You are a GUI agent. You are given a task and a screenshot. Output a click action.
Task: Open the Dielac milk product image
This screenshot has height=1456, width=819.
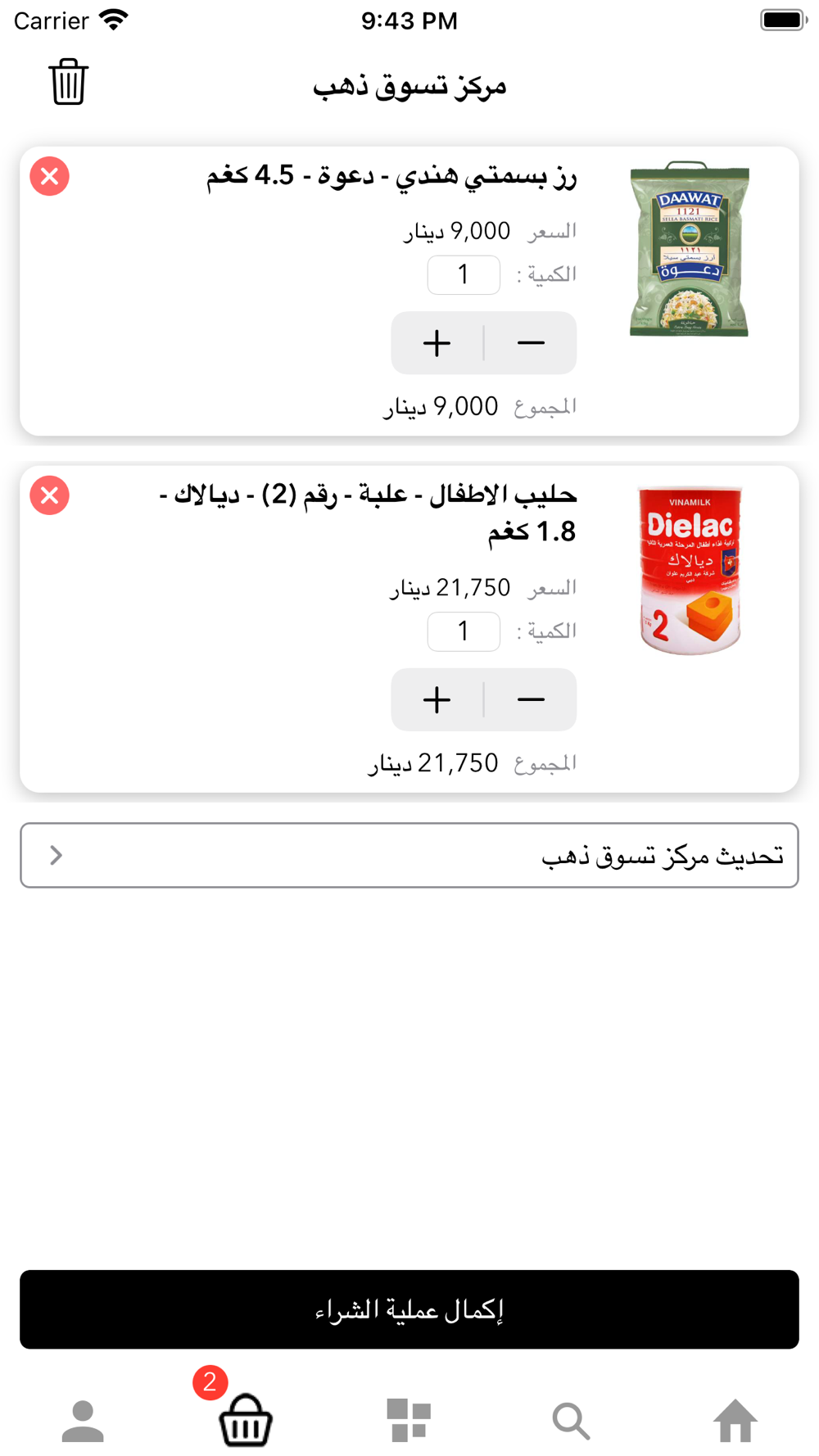tap(690, 571)
